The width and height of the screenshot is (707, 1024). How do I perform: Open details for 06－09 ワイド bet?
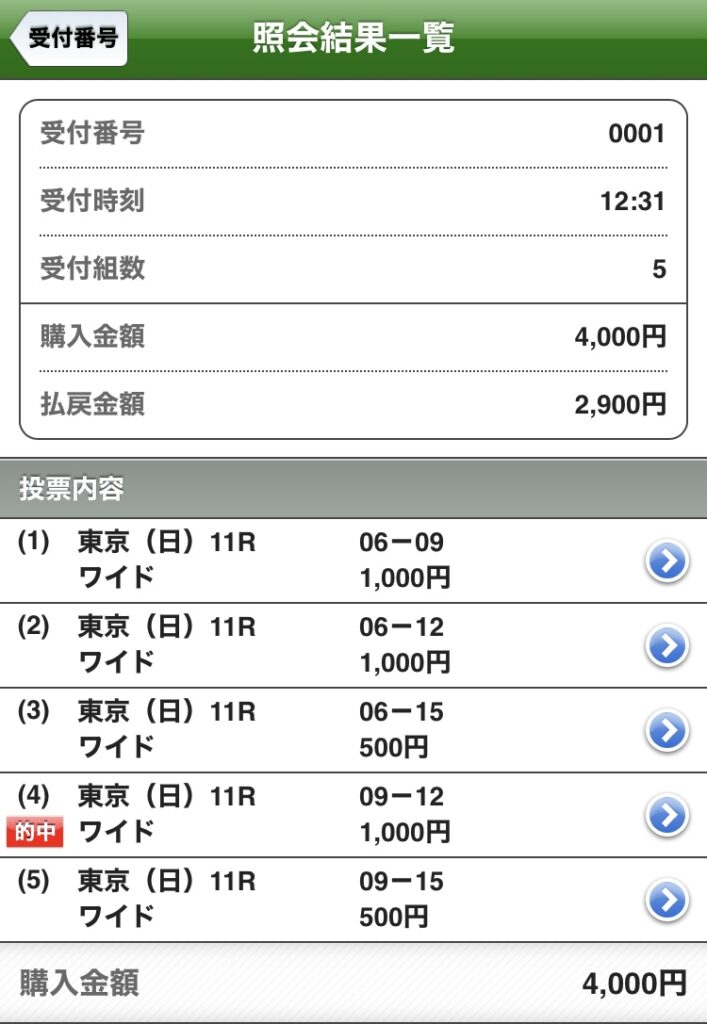coord(666,562)
